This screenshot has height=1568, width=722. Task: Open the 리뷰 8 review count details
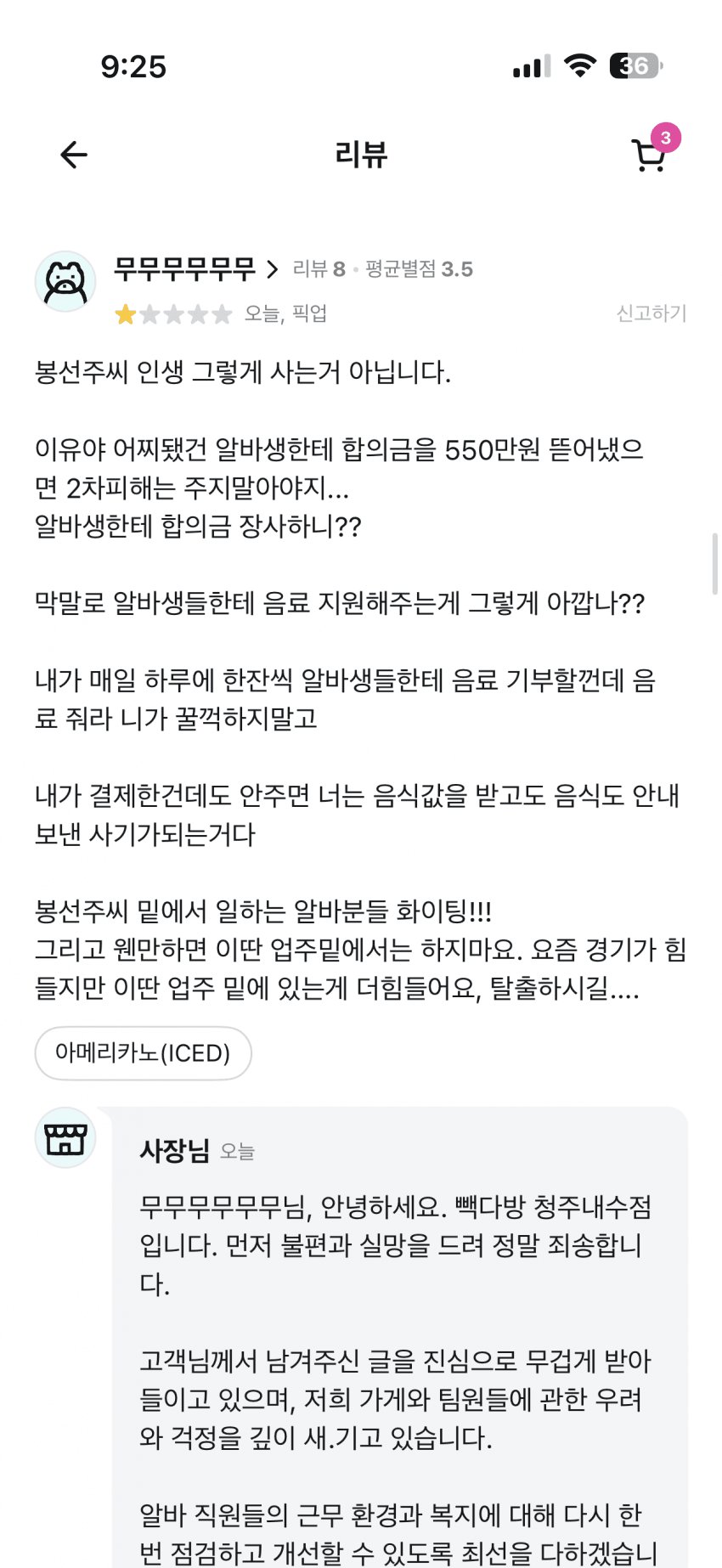pos(320,268)
